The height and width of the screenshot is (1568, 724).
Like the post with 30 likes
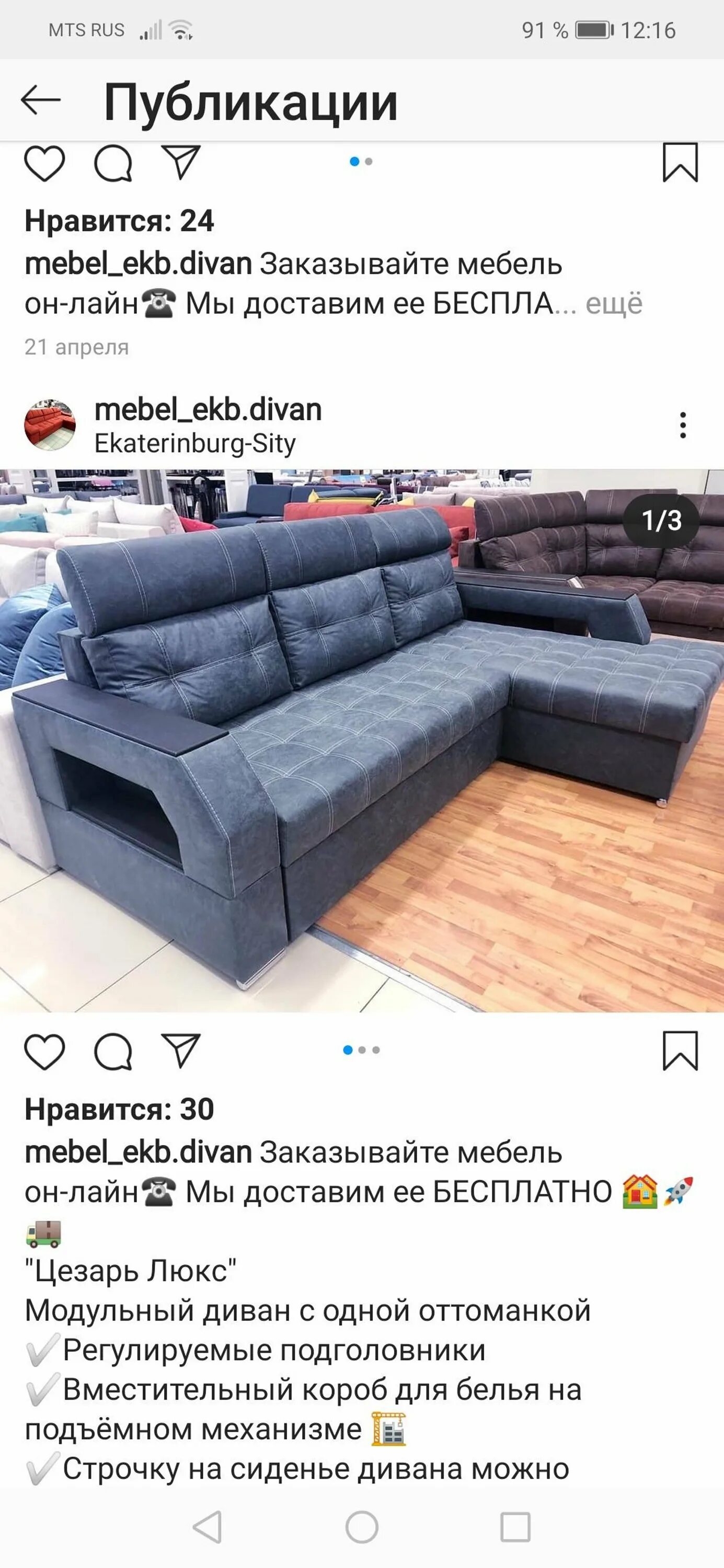point(44,1051)
